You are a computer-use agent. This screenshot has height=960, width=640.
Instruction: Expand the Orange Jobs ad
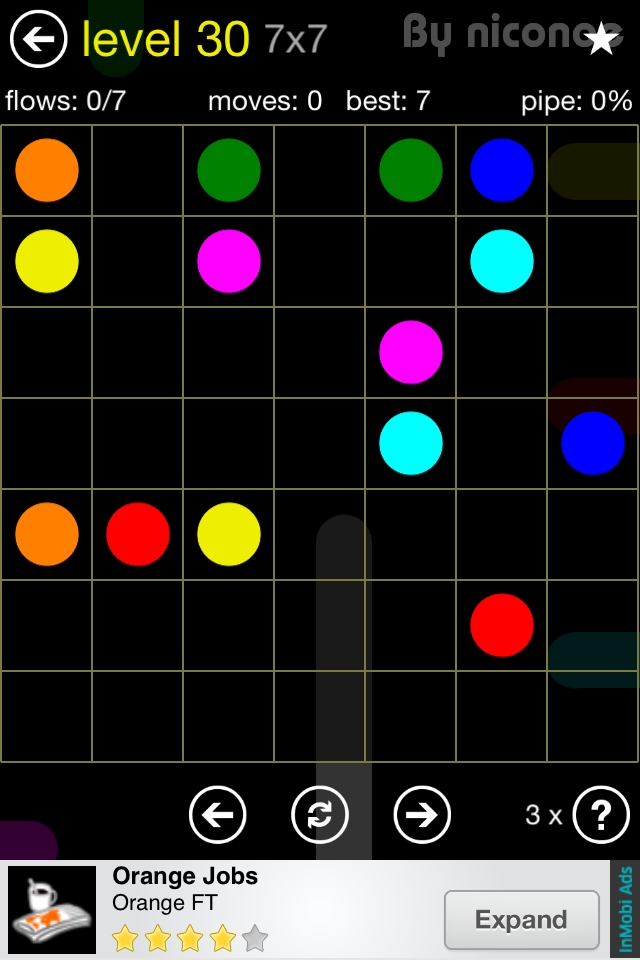pos(521,919)
